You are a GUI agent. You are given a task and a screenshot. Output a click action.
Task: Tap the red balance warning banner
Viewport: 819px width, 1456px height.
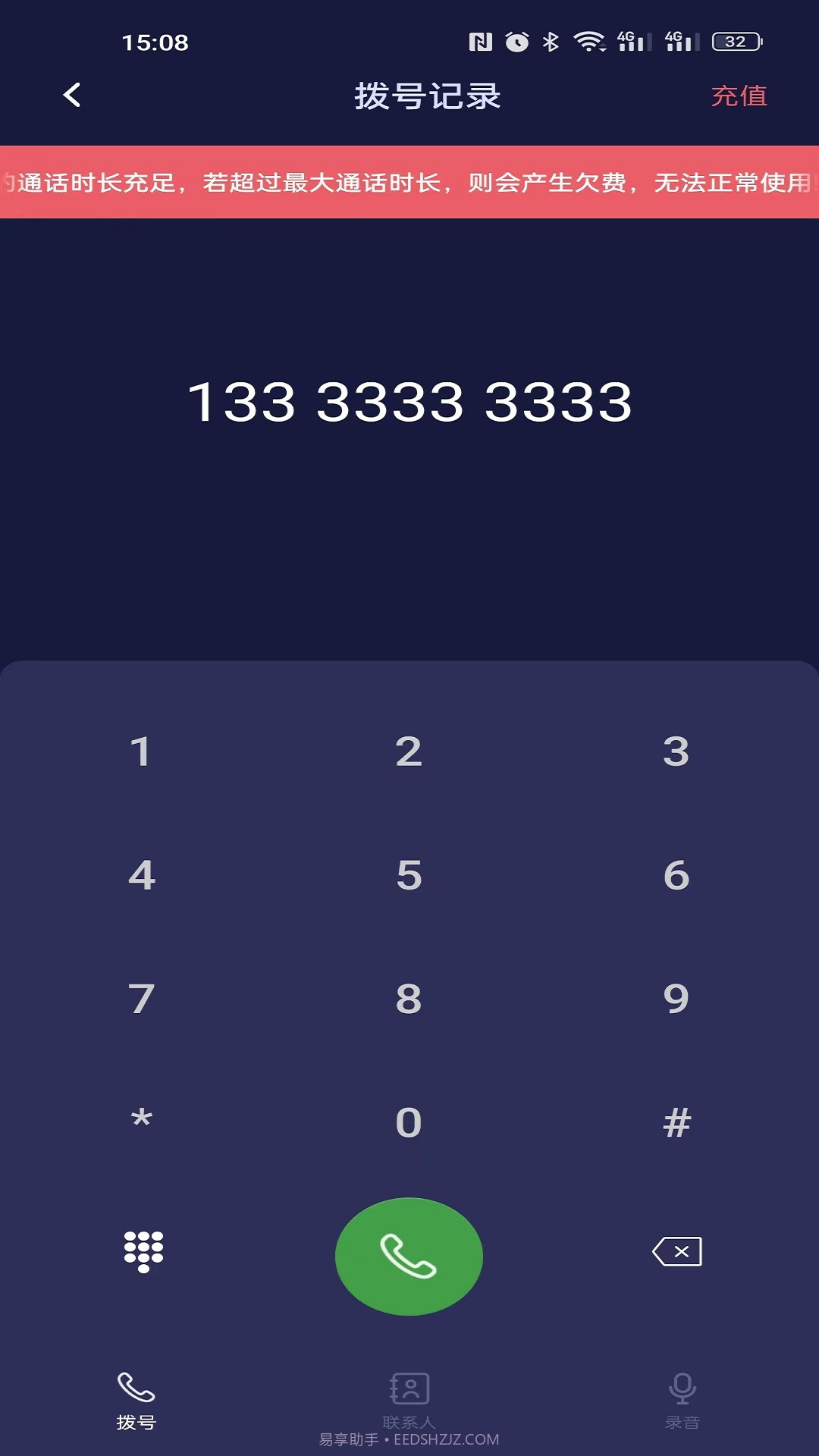click(409, 182)
